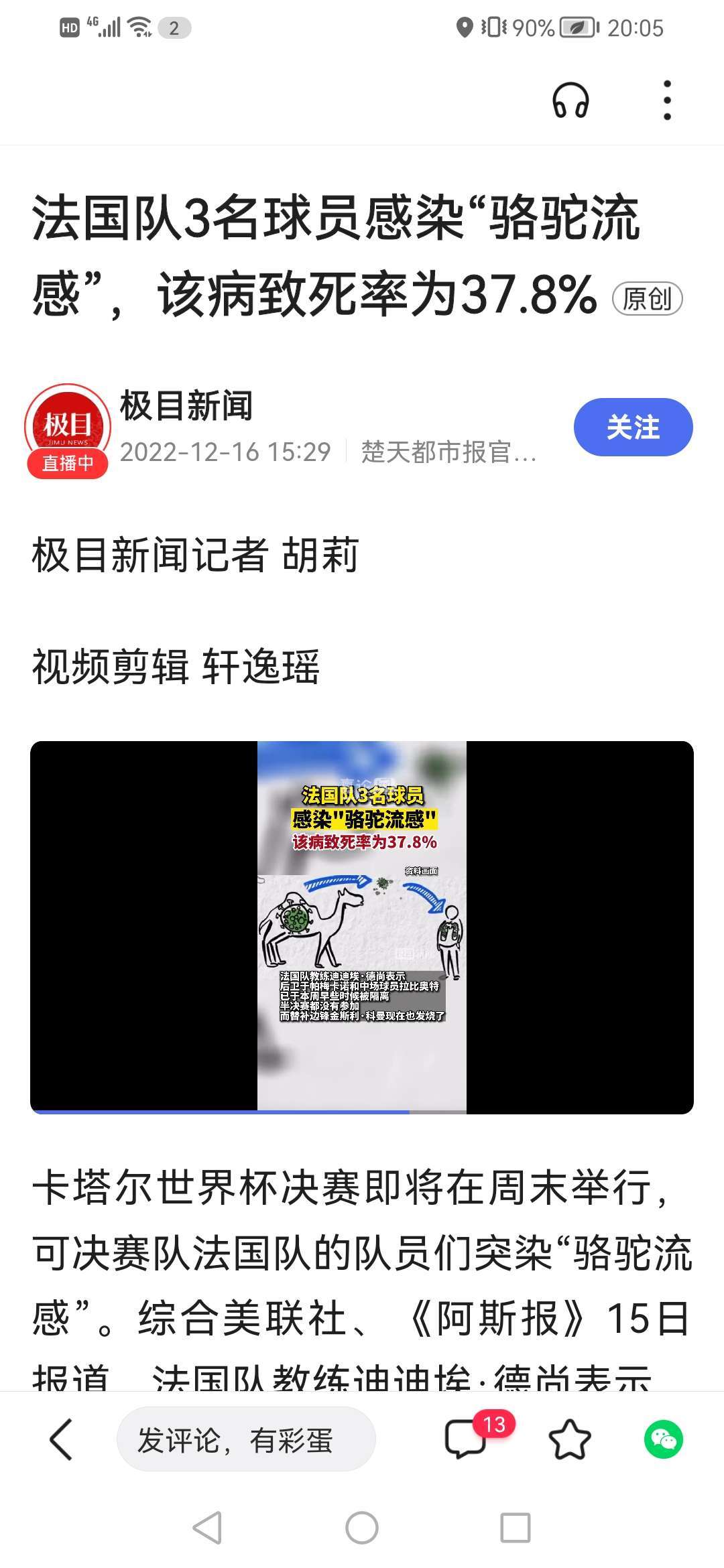Tap the 发评论 comment input box
Viewport: 724px width, 1568px height.
(x=245, y=1439)
